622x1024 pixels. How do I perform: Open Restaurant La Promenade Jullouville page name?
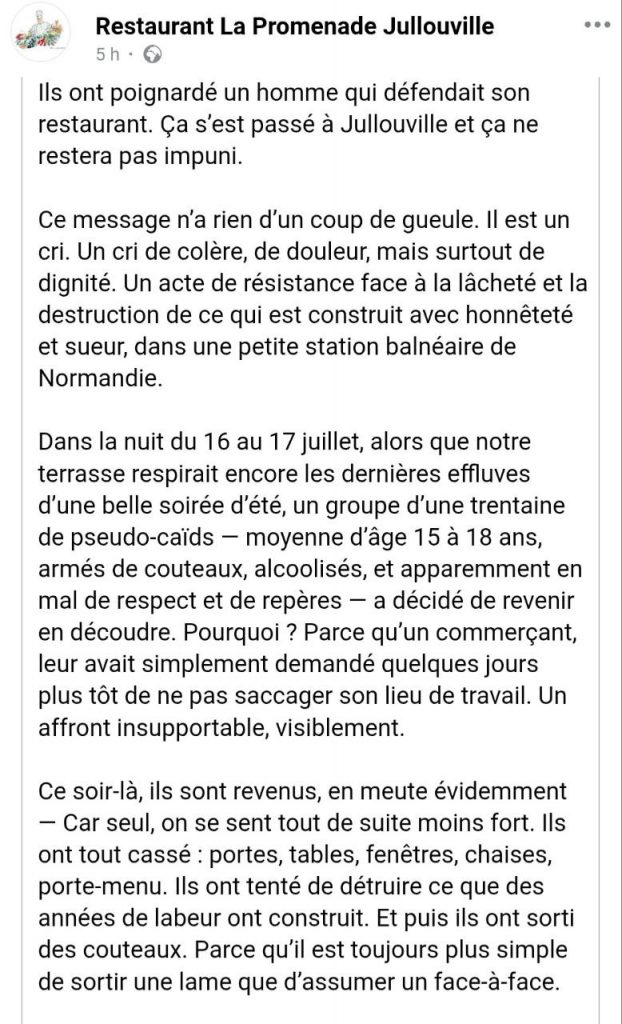point(295,26)
